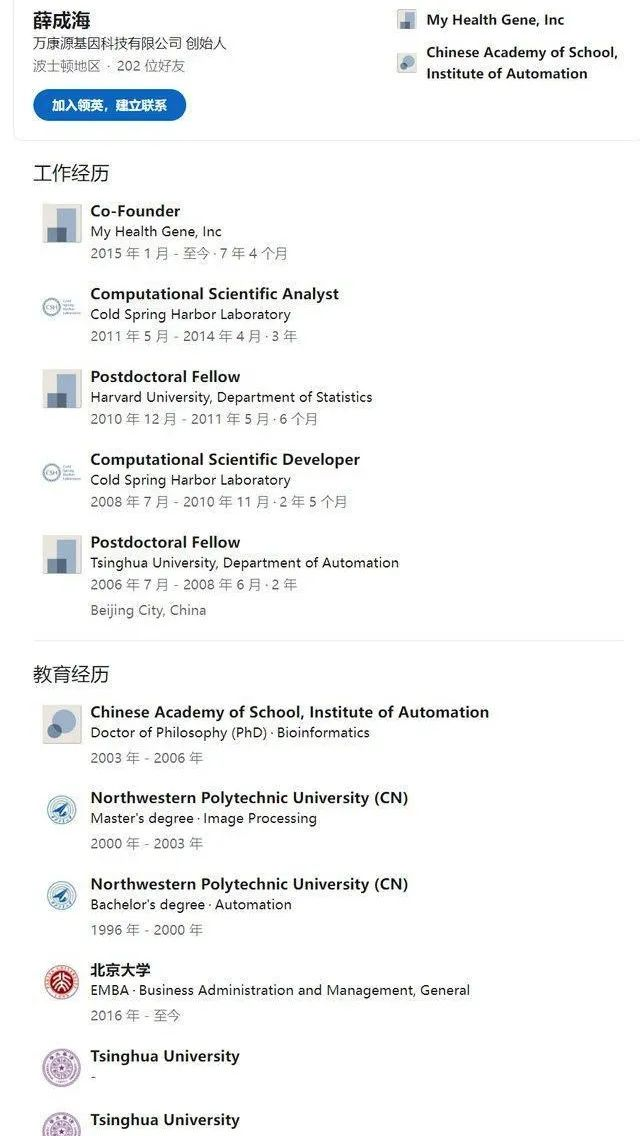Open My Health Gene, Inc link in the profile header
Viewport: 640px width, 1136px height.
494,20
